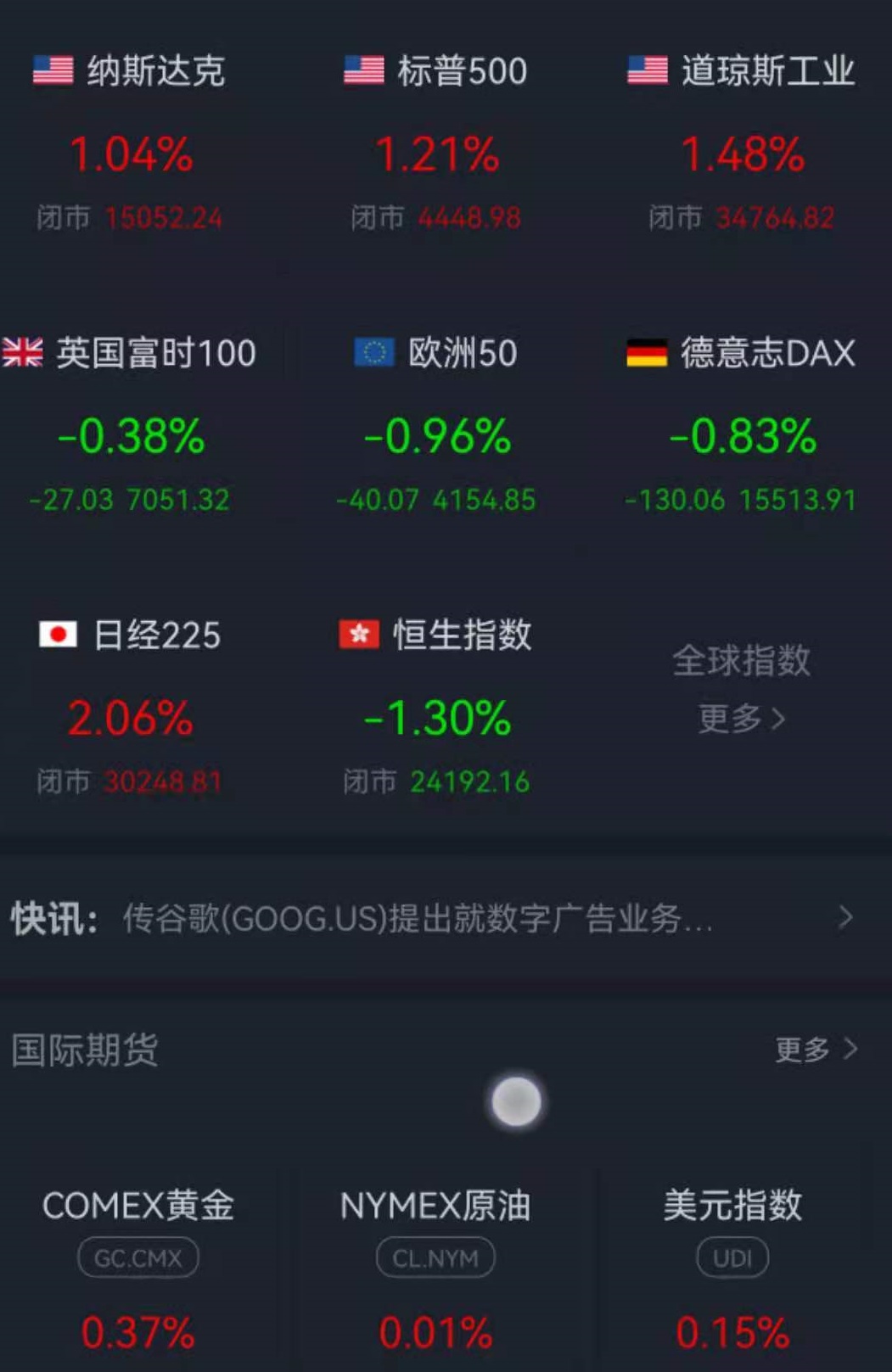
Task: Open 英国富时100 index details
Action: [x=130, y=427]
